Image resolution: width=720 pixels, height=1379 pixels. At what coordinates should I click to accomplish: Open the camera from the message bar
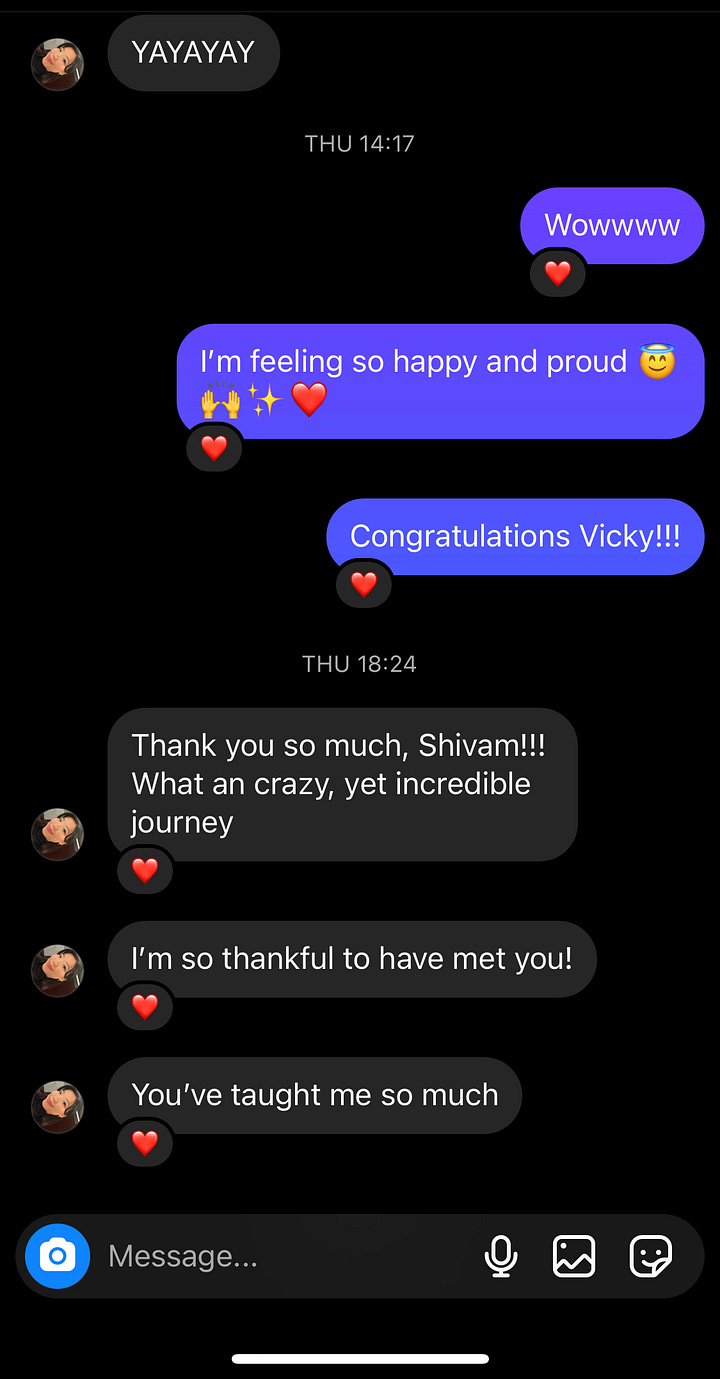(x=57, y=1256)
